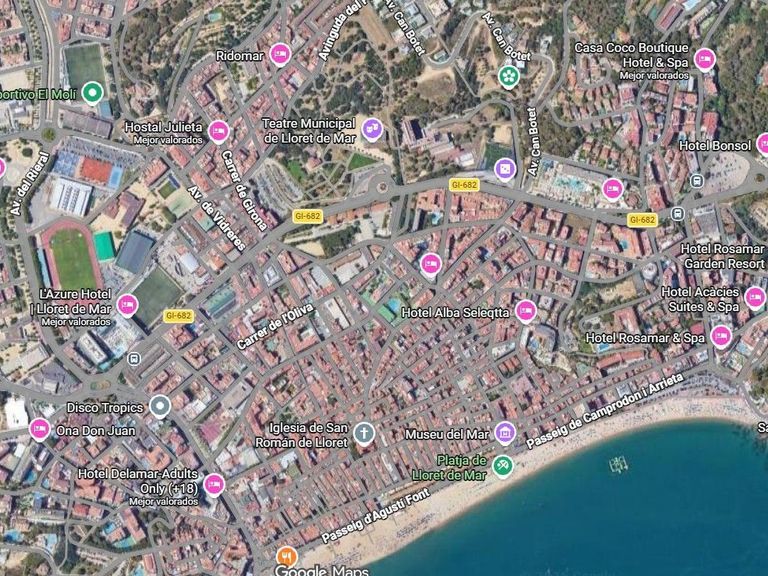Open the Casa Coco Boutique Hotel & Spa marker
Screen dimensions: 768x576
click(x=705, y=59)
